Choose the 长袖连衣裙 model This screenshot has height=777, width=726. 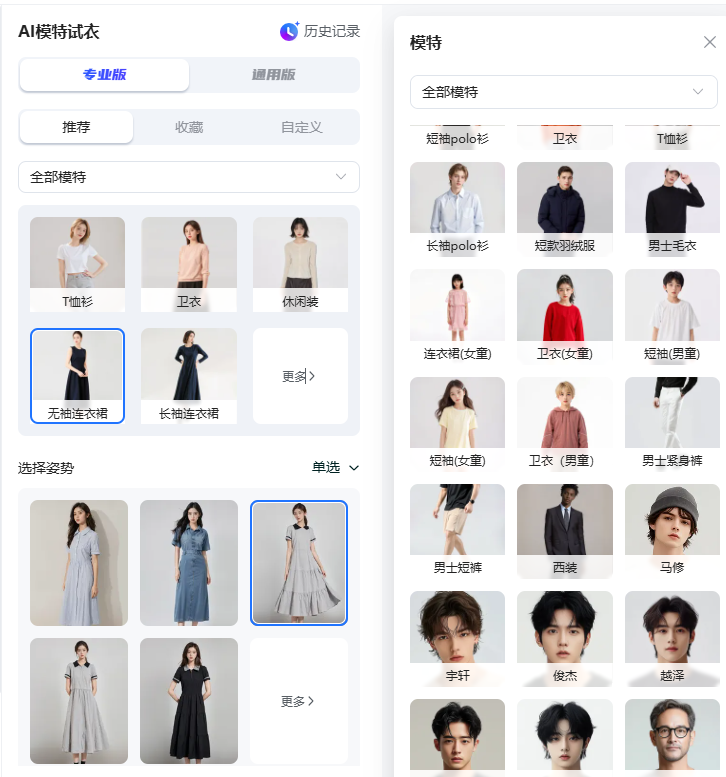[189, 374]
